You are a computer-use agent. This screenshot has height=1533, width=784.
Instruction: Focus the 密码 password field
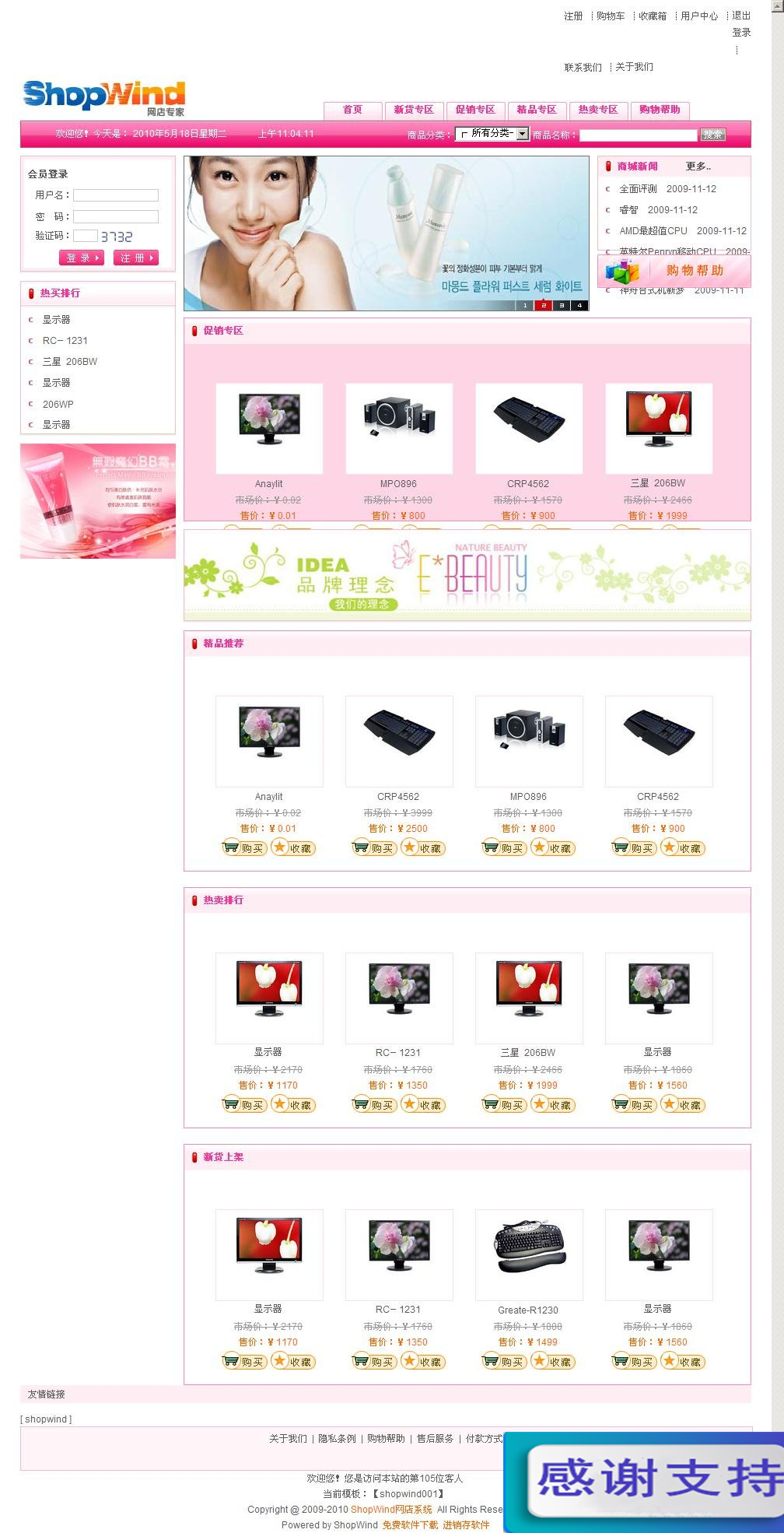pyautogui.click(x=116, y=216)
